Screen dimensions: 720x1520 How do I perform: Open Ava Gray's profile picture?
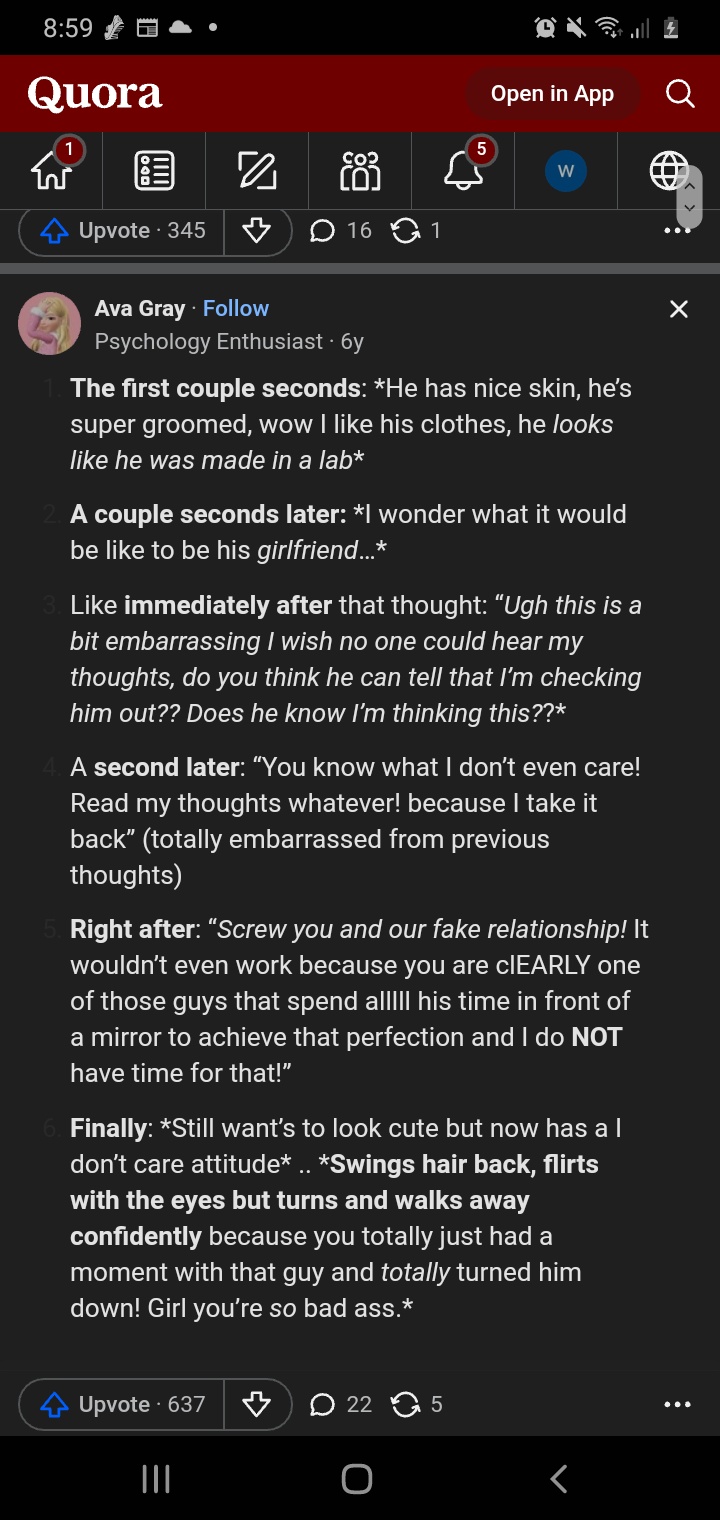[50, 323]
